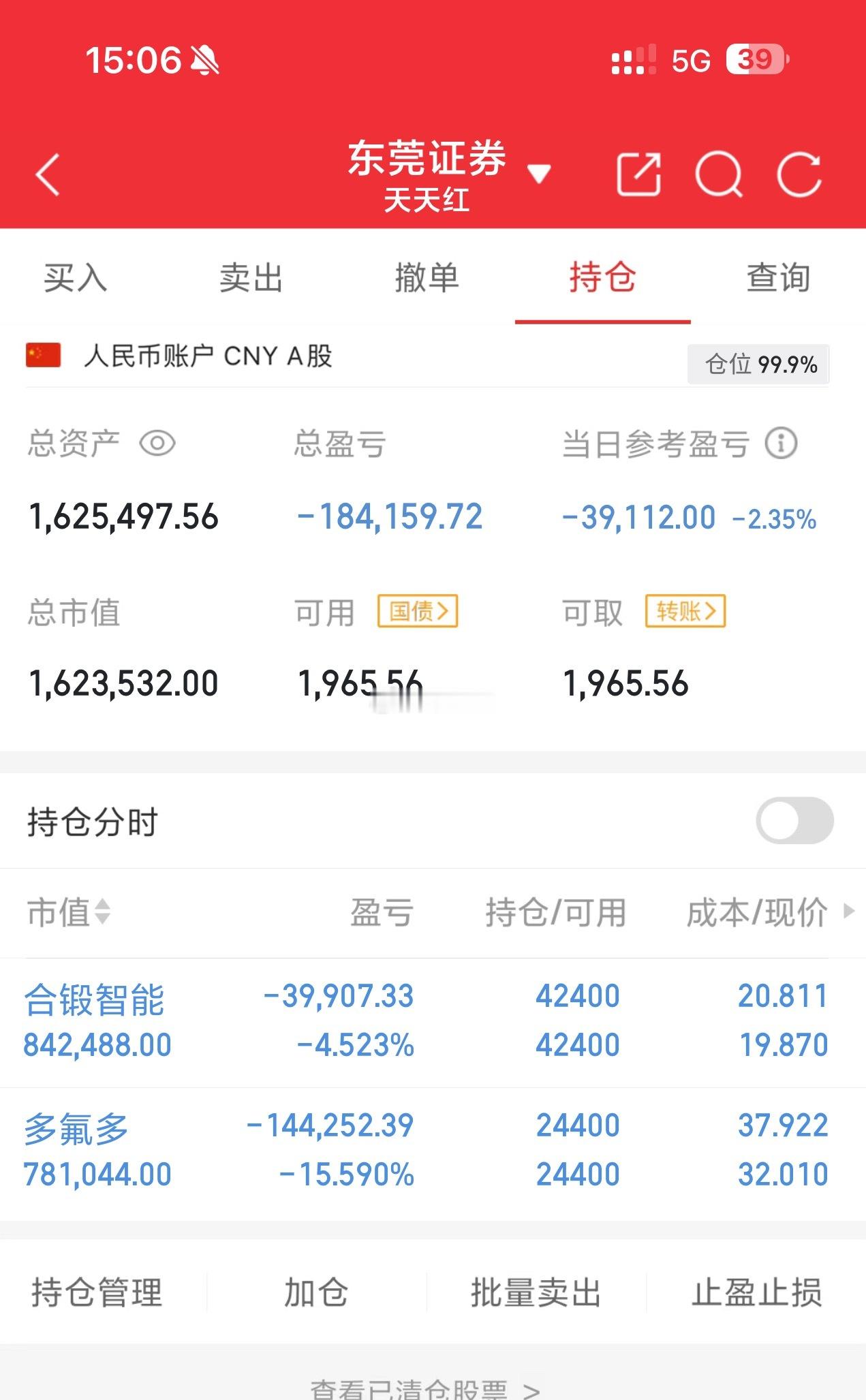Open the 国债 quick link

418,612
